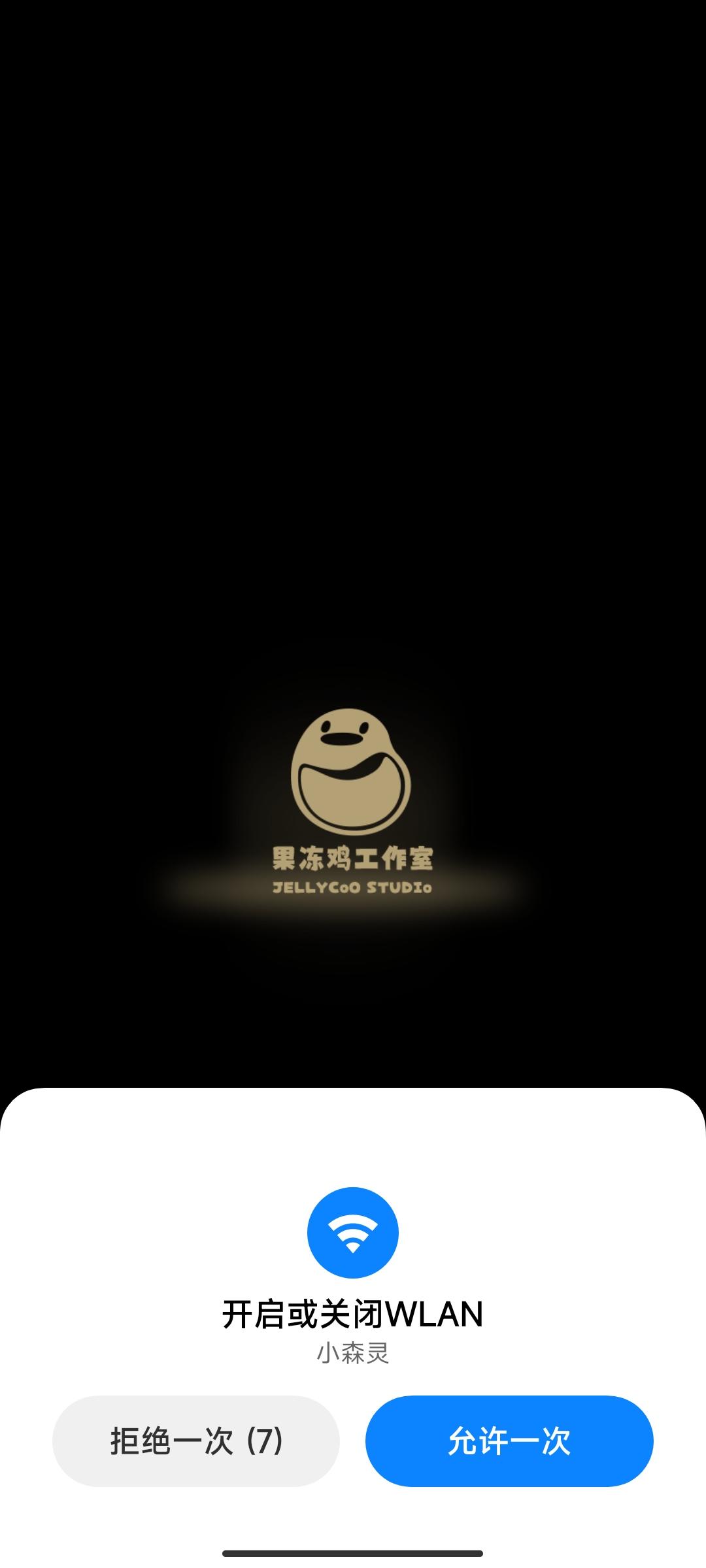This screenshot has height=1568, width=706.
Task: Click the dark splash background above the dialog
Action: pyautogui.click(x=353, y=457)
